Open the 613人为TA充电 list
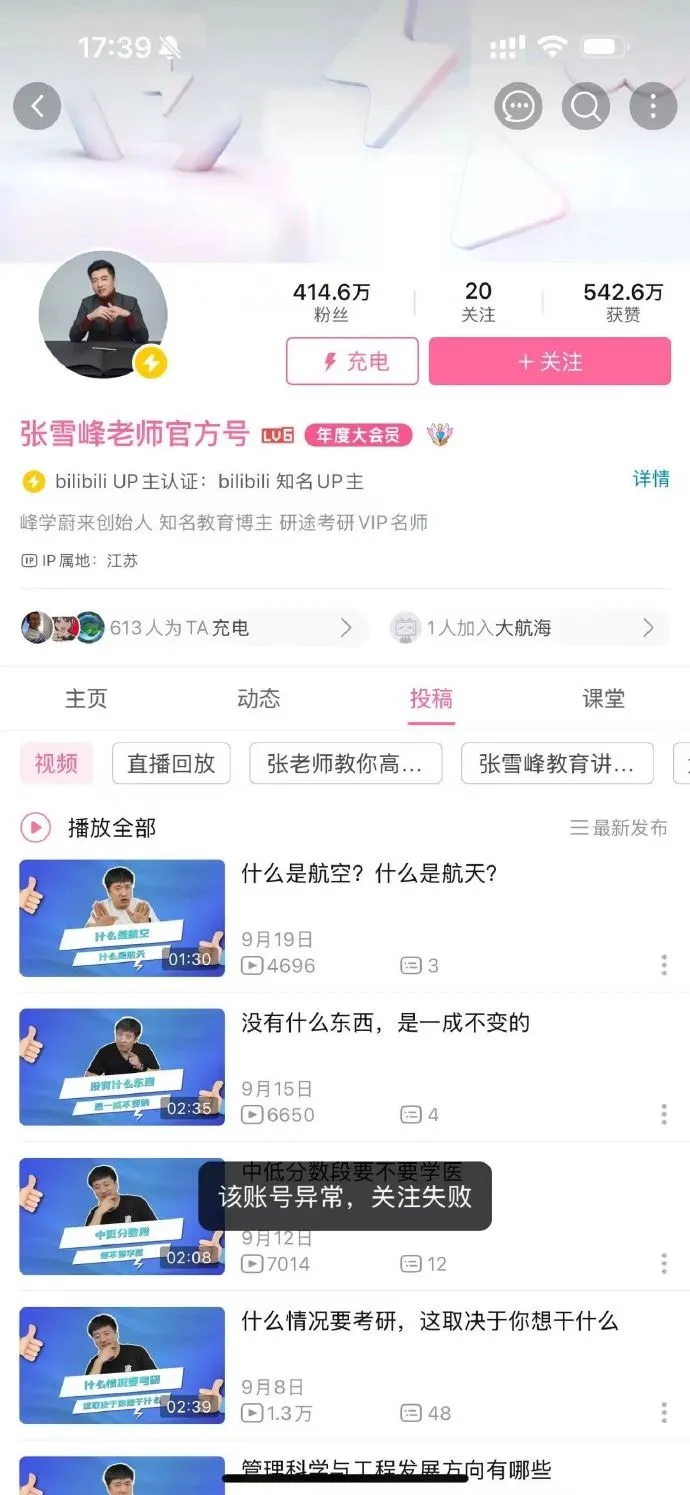 pyautogui.click(x=188, y=628)
